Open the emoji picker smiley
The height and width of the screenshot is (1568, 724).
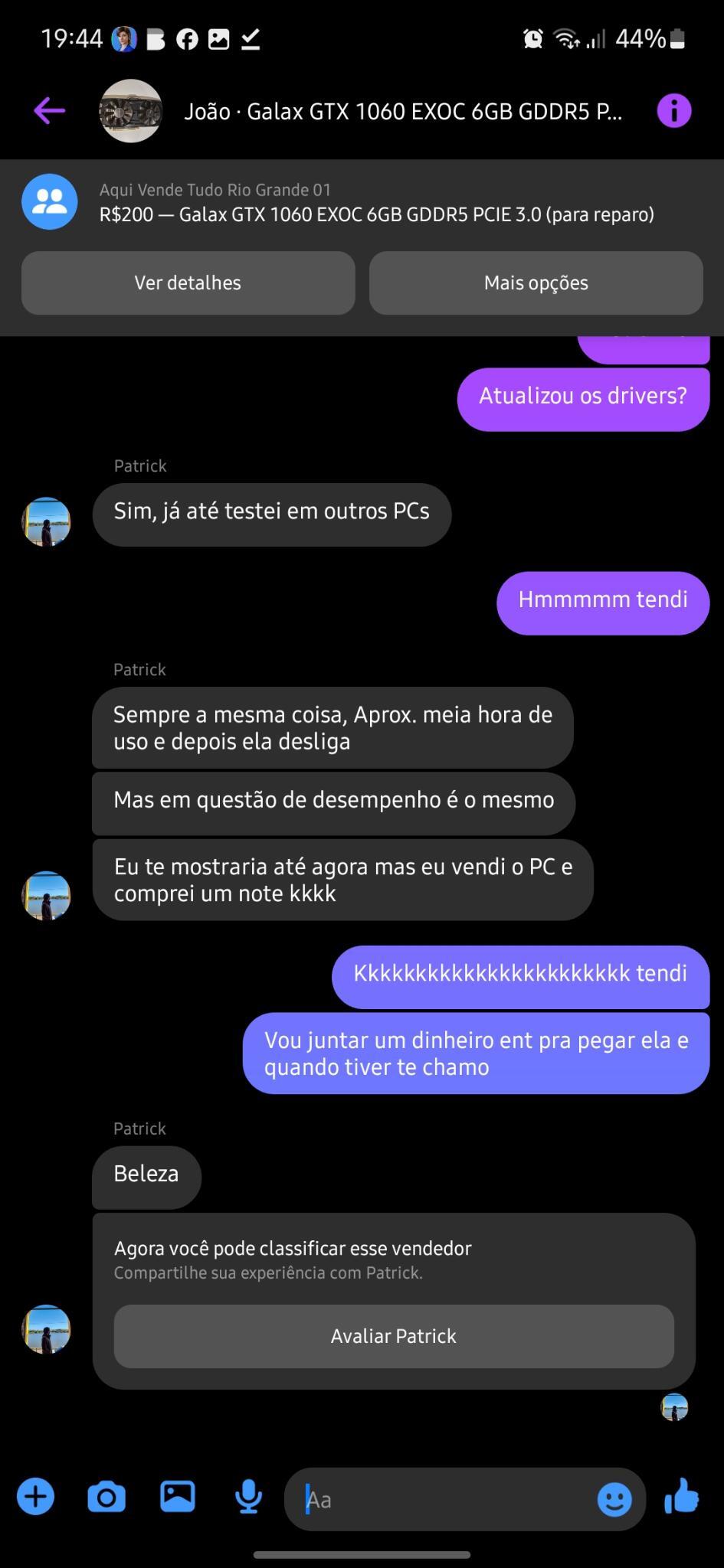pos(614,1499)
